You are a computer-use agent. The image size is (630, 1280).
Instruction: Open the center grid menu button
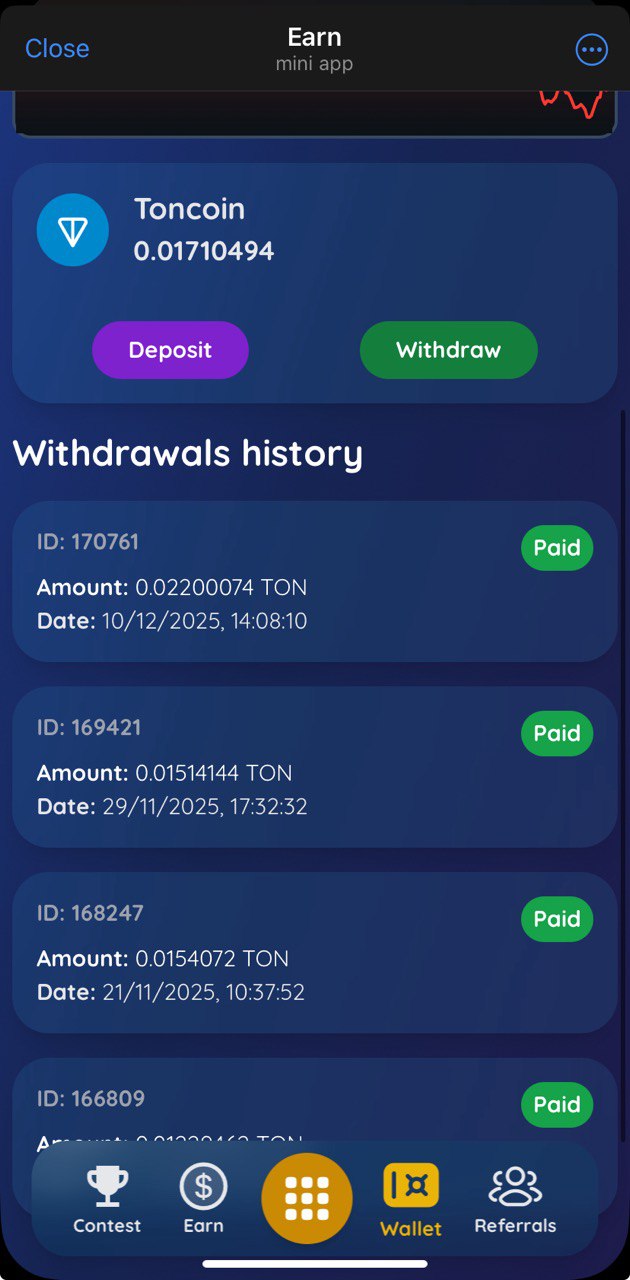click(307, 1198)
